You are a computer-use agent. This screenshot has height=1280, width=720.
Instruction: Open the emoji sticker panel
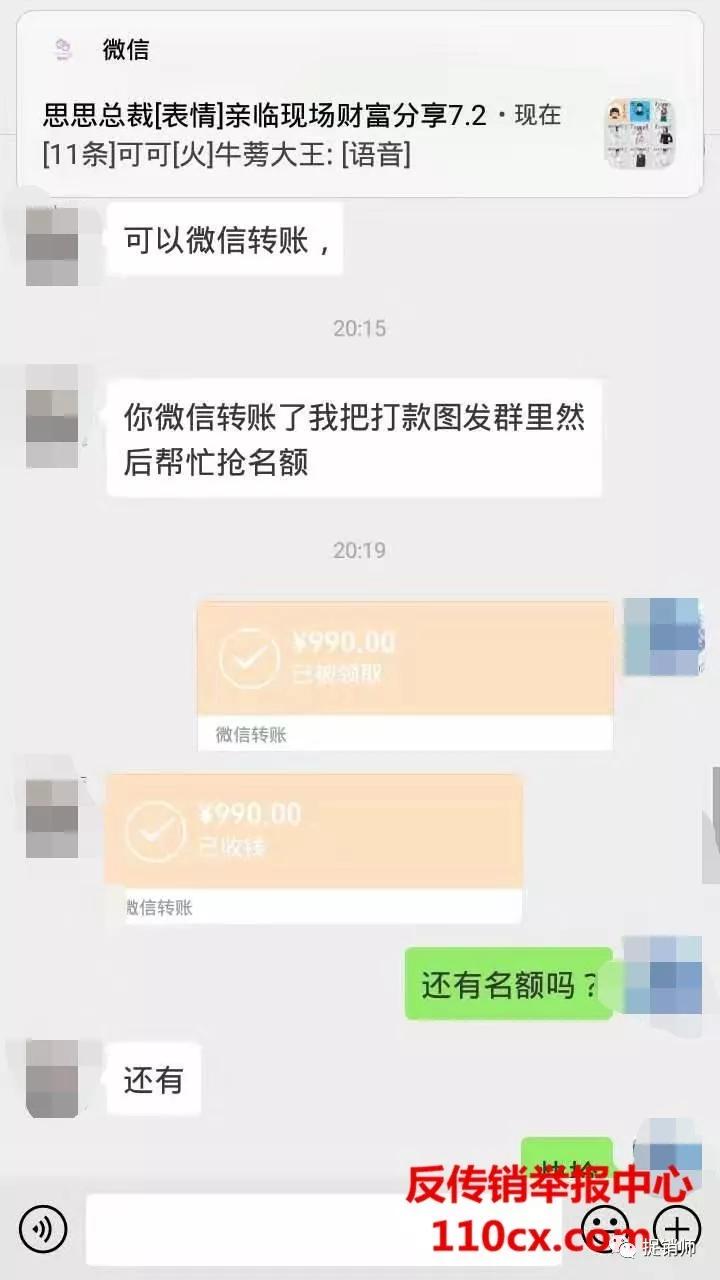[x=607, y=1226]
